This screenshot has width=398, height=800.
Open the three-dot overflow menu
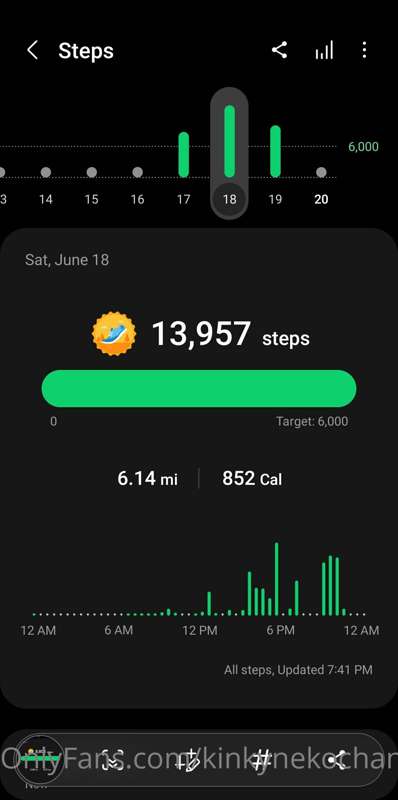(x=364, y=50)
